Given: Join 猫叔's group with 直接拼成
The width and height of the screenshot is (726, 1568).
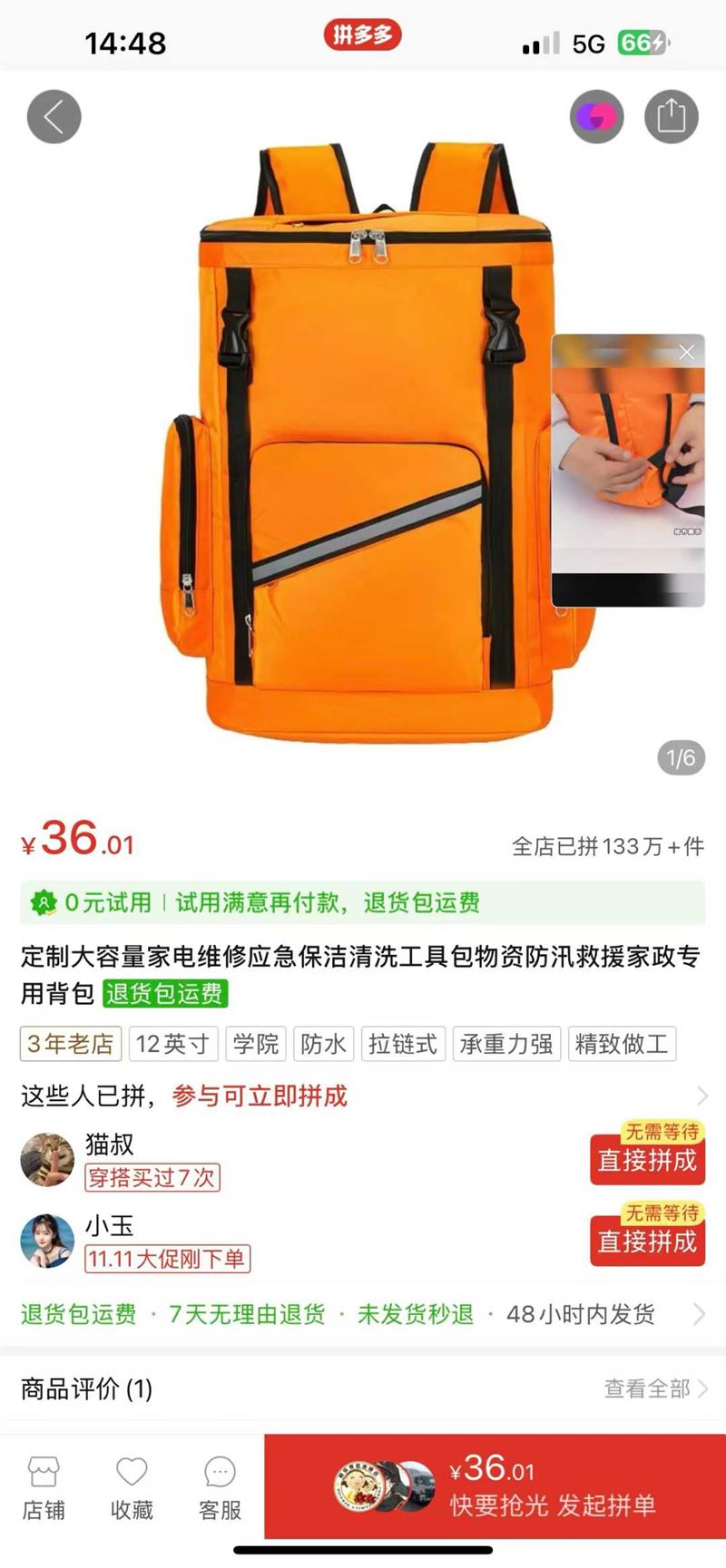Looking at the screenshot, I should click(647, 1159).
